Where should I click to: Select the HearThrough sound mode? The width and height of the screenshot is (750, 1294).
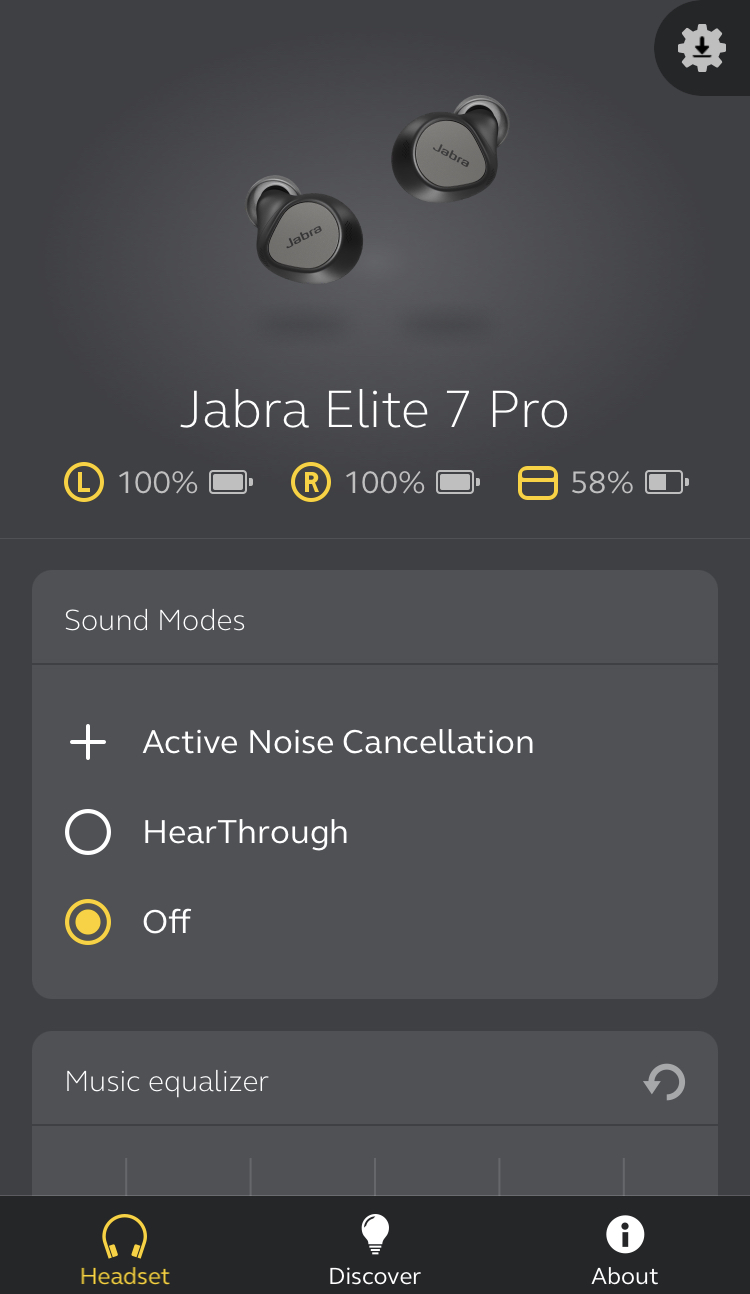(88, 832)
